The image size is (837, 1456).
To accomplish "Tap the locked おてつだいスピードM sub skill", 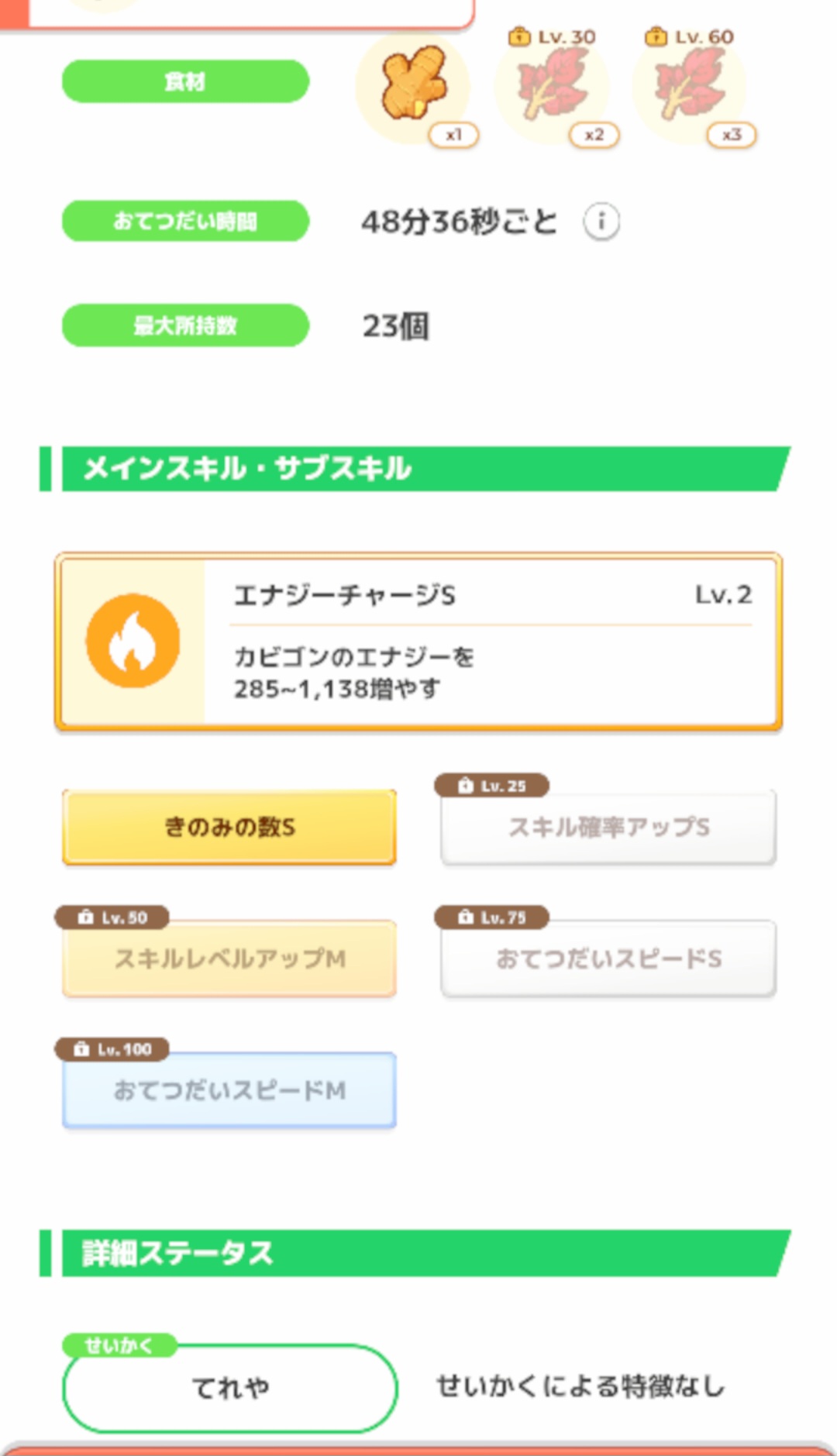I will [229, 1090].
